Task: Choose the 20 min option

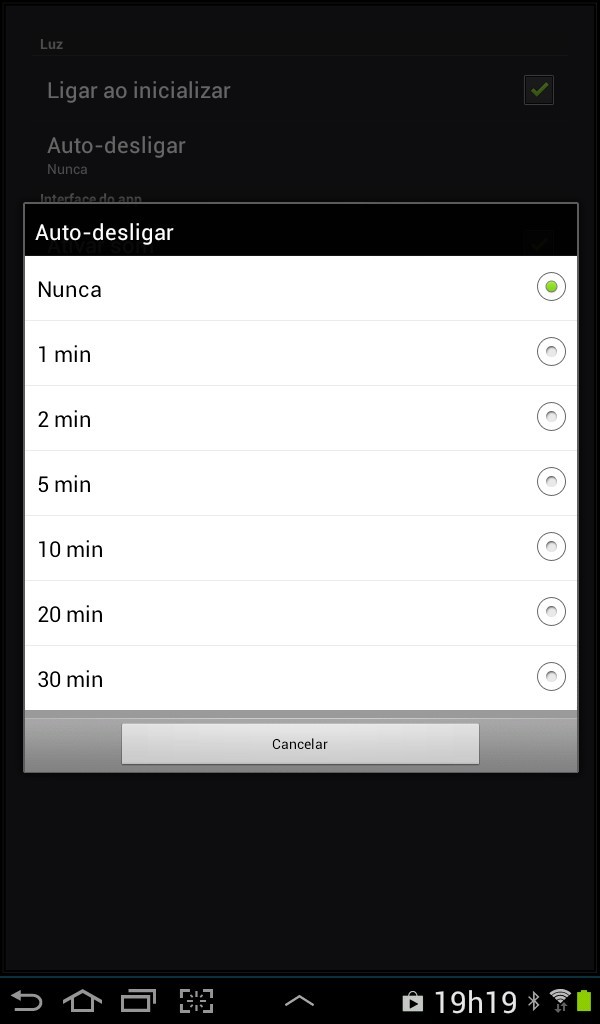Action: 300,614
